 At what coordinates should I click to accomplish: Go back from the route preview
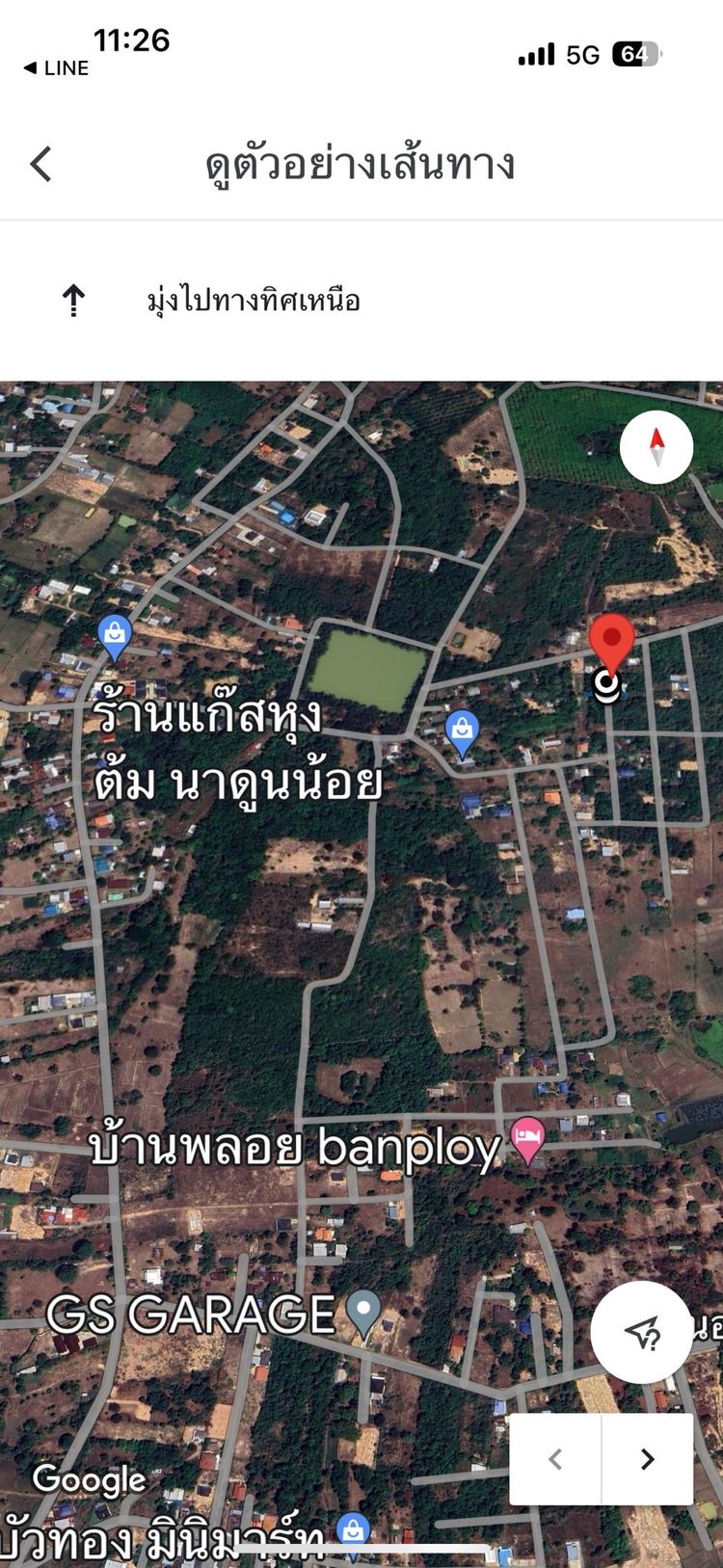pos(41,164)
